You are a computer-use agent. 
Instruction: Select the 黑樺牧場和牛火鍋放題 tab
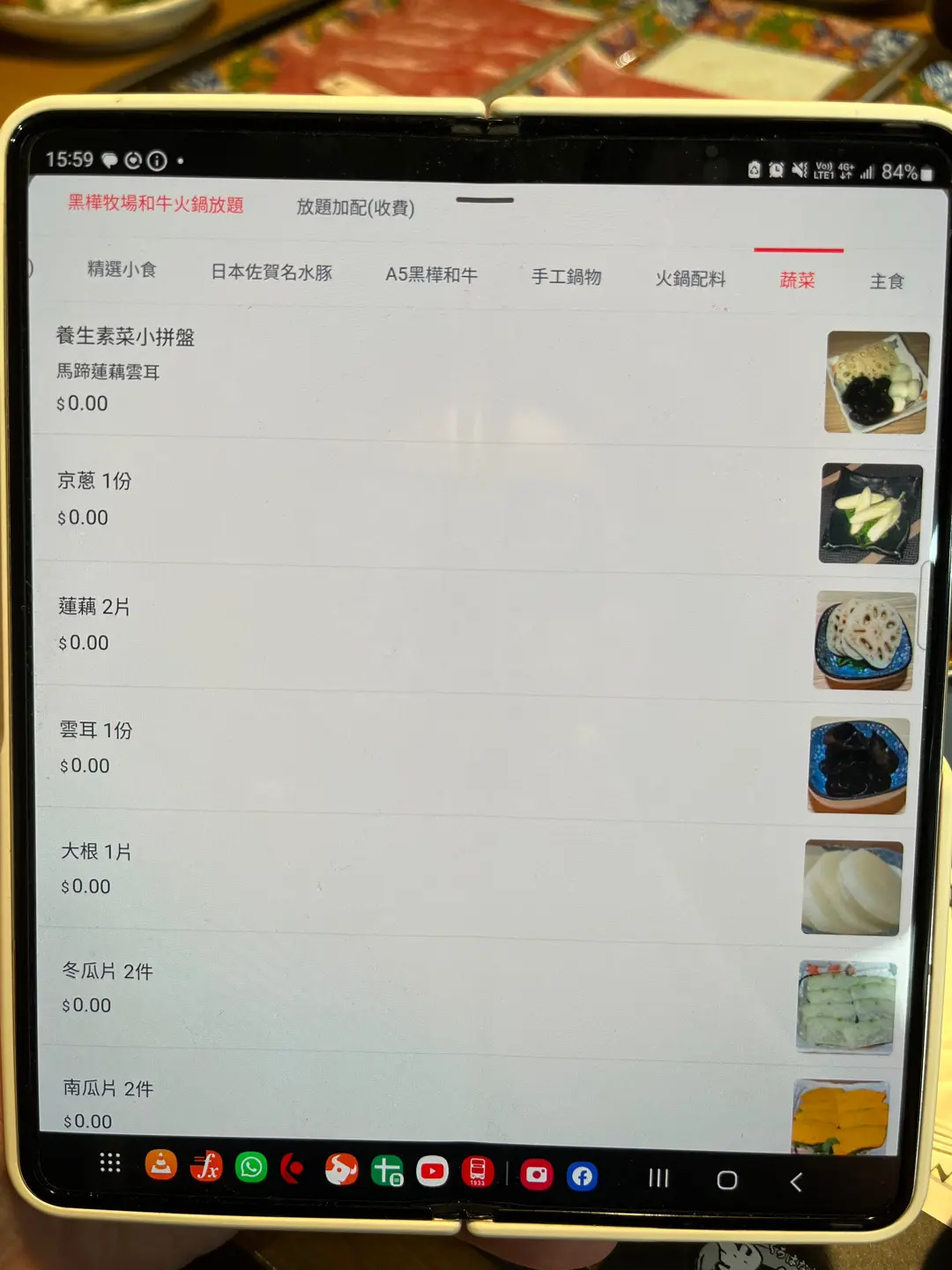[156, 204]
